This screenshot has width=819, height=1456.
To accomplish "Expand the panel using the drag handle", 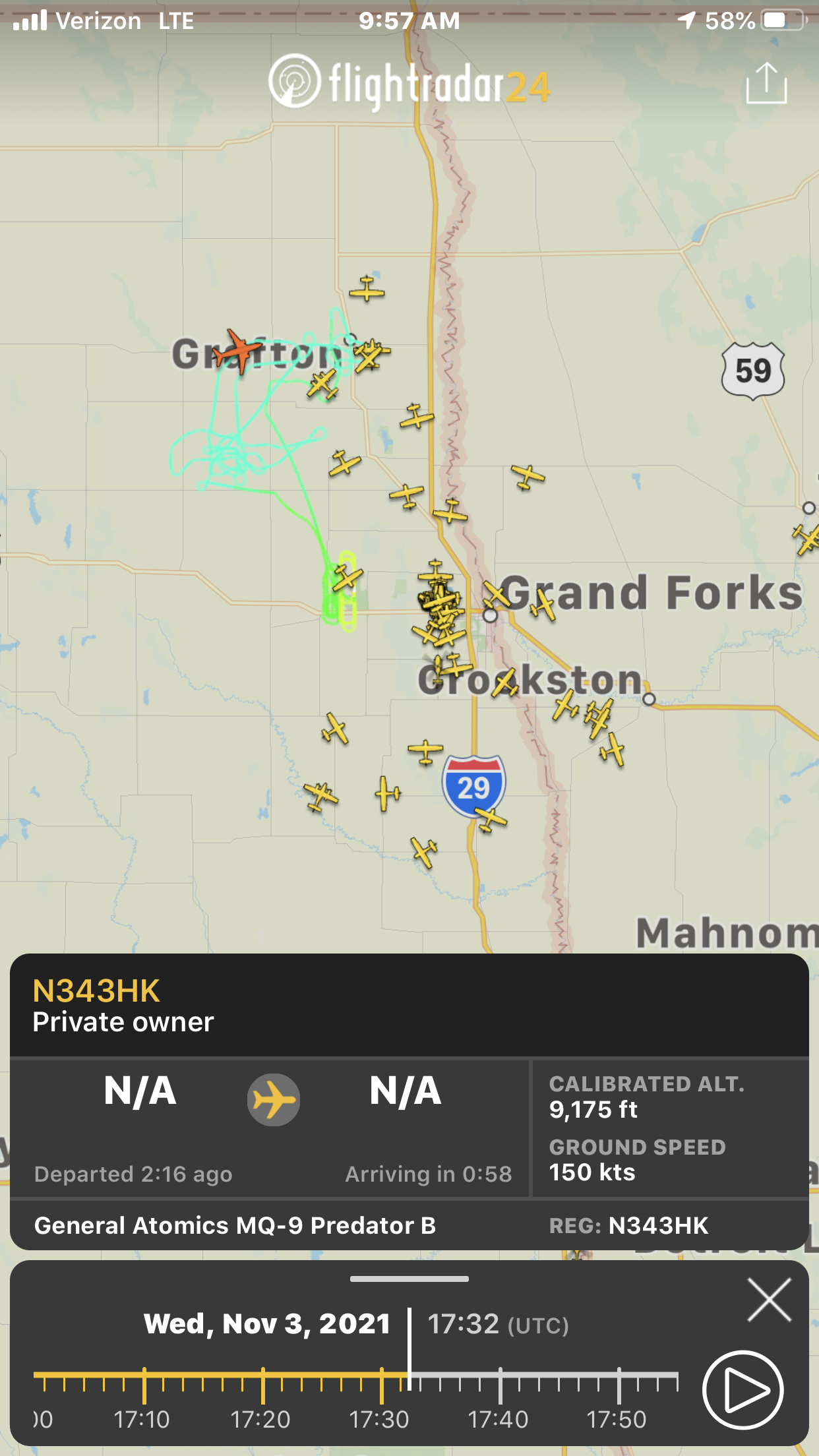I will point(409,1279).
